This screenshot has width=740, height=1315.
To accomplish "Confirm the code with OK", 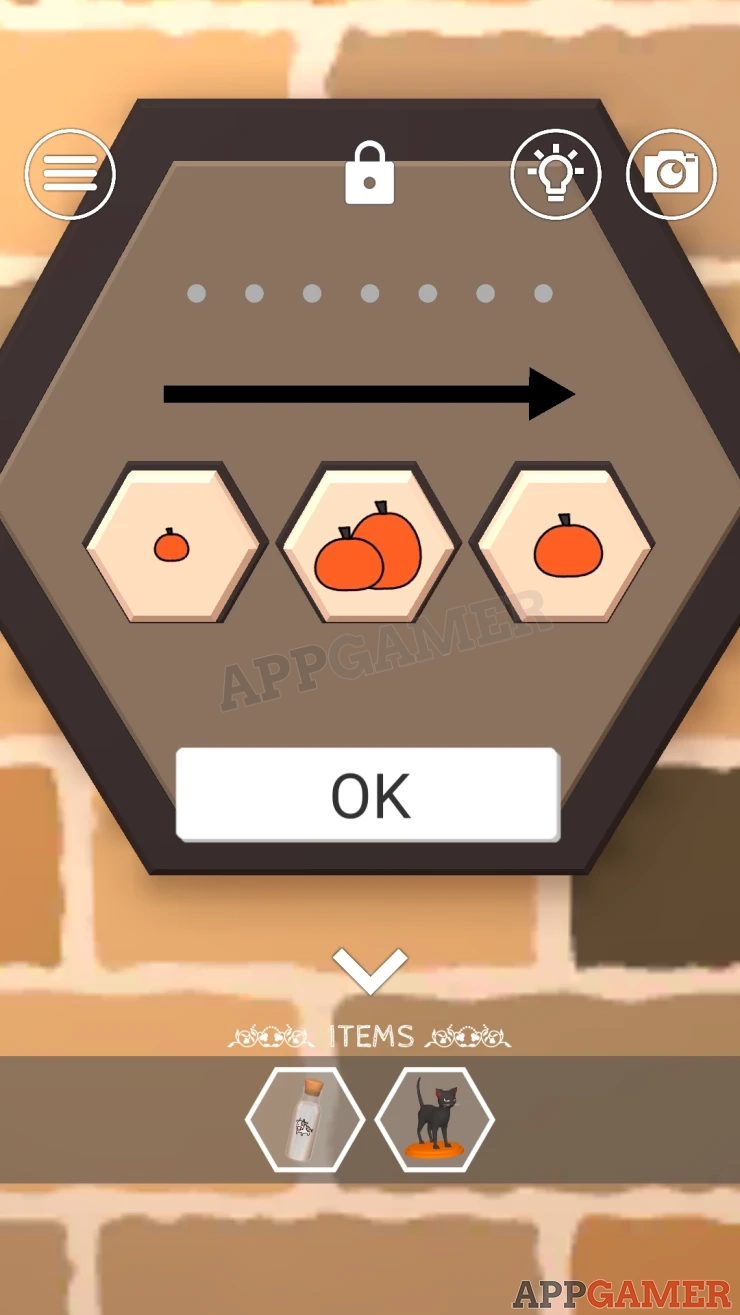I will [x=368, y=796].
